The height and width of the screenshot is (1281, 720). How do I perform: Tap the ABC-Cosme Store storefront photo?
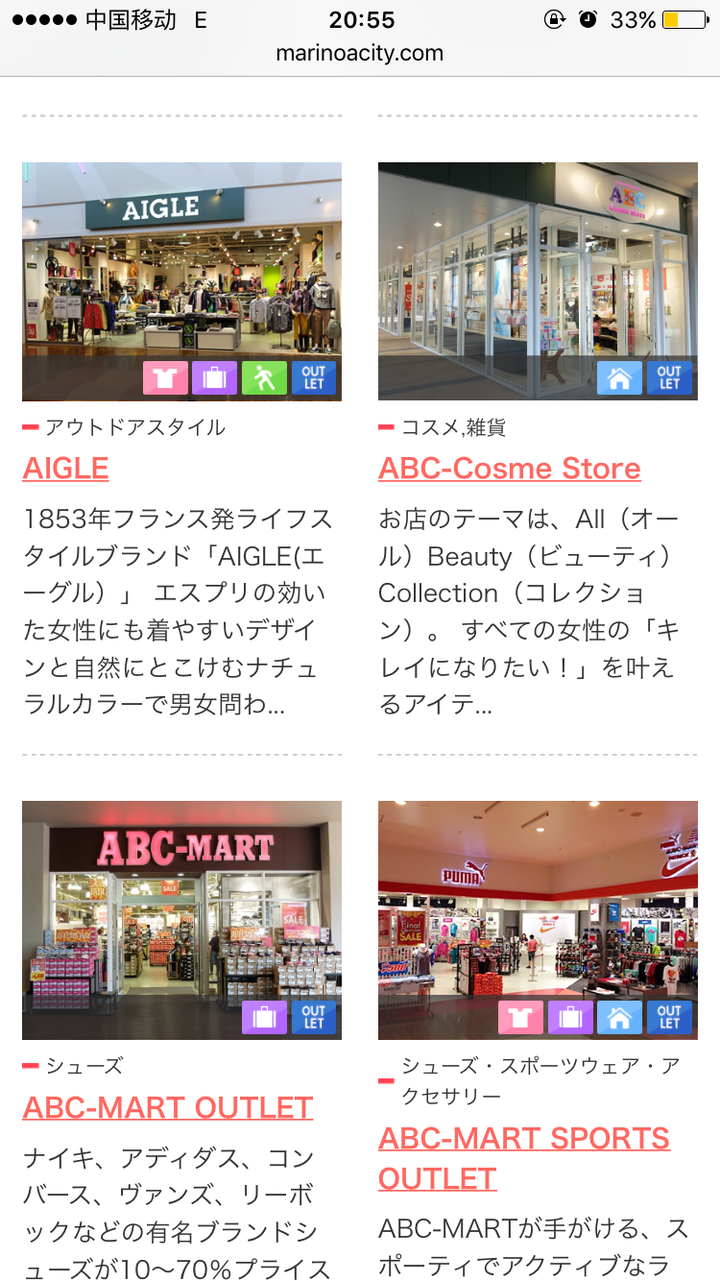pyautogui.click(x=538, y=281)
